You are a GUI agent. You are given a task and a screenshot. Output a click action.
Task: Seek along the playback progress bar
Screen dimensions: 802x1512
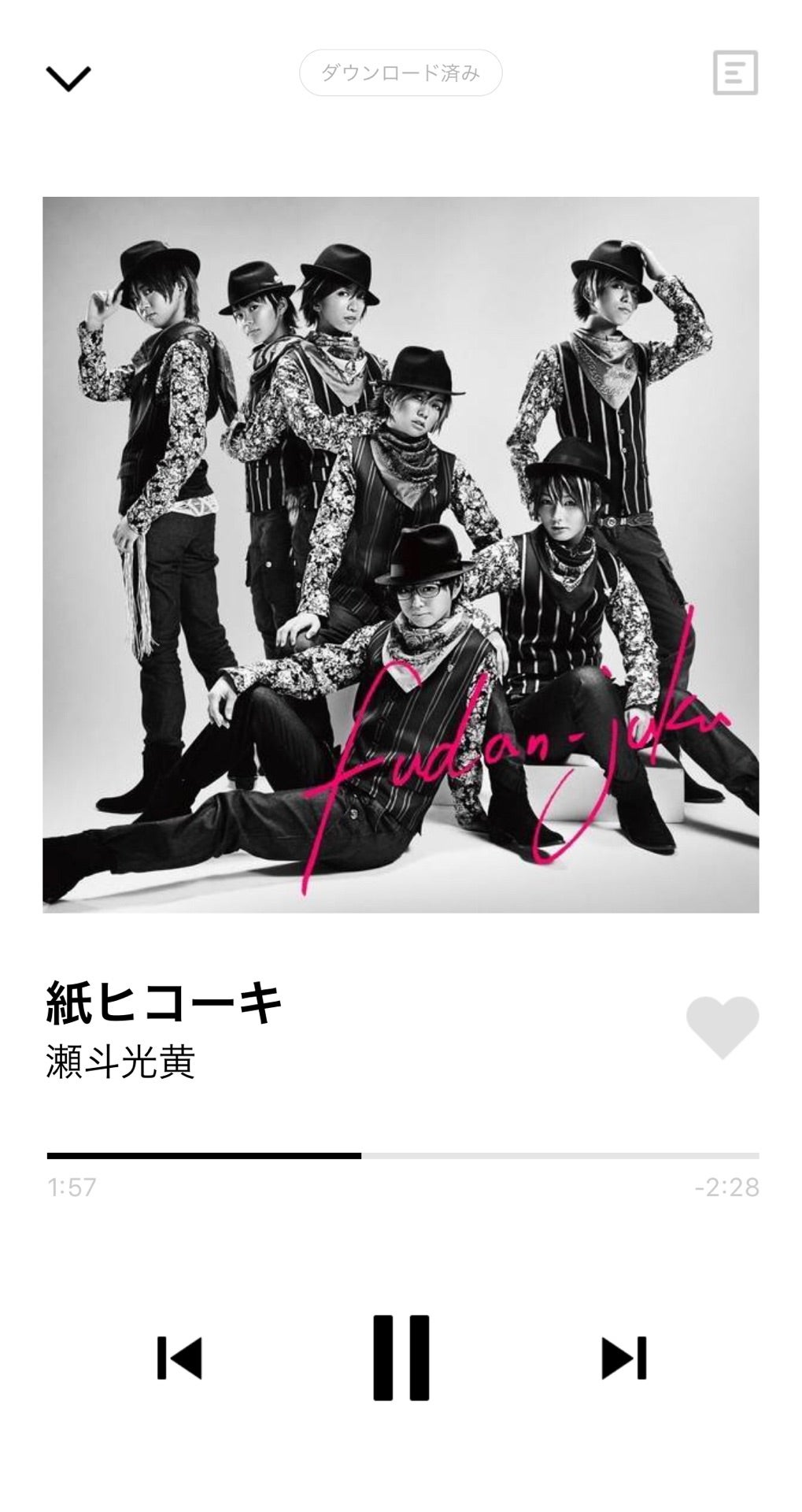[x=403, y=1155]
